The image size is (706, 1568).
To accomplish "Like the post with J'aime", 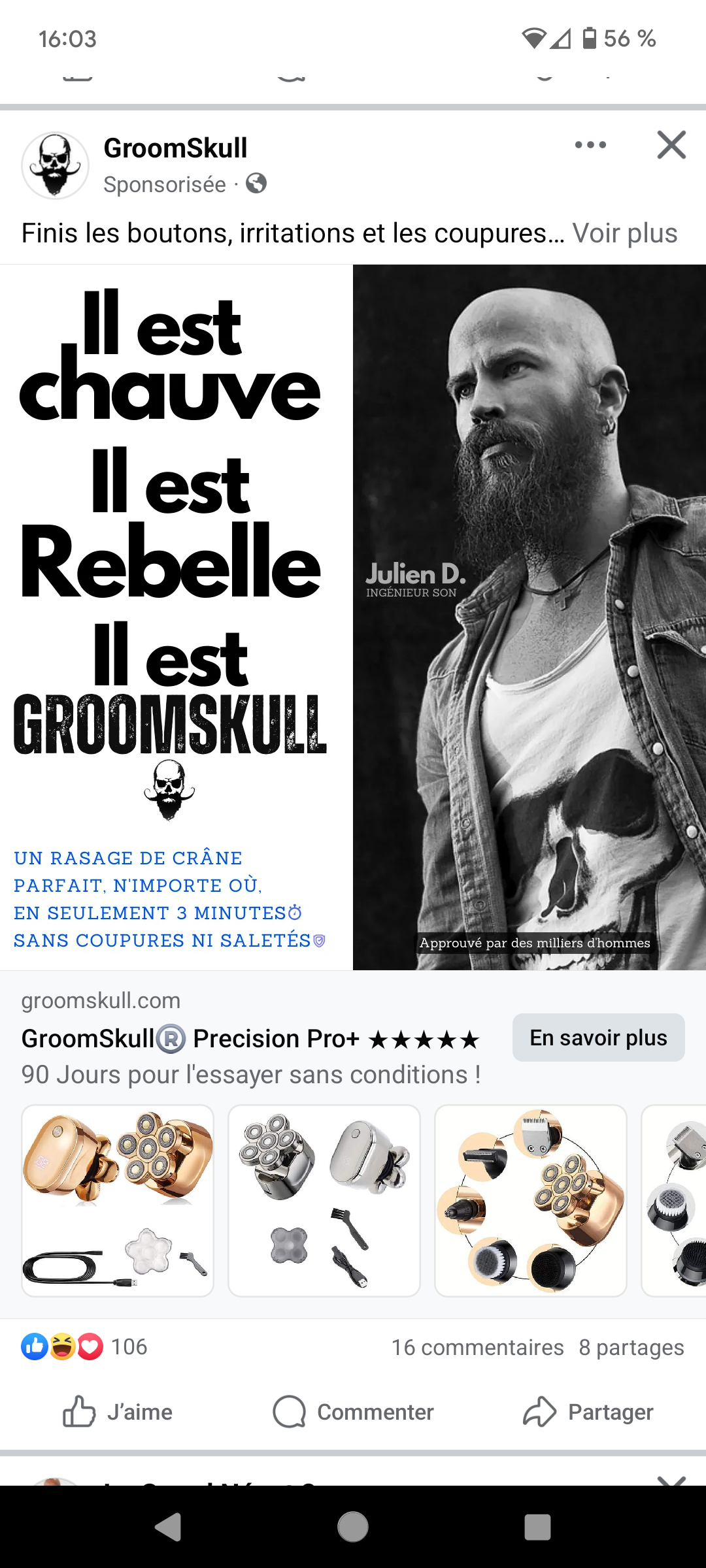I will pyautogui.click(x=118, y=1412).
